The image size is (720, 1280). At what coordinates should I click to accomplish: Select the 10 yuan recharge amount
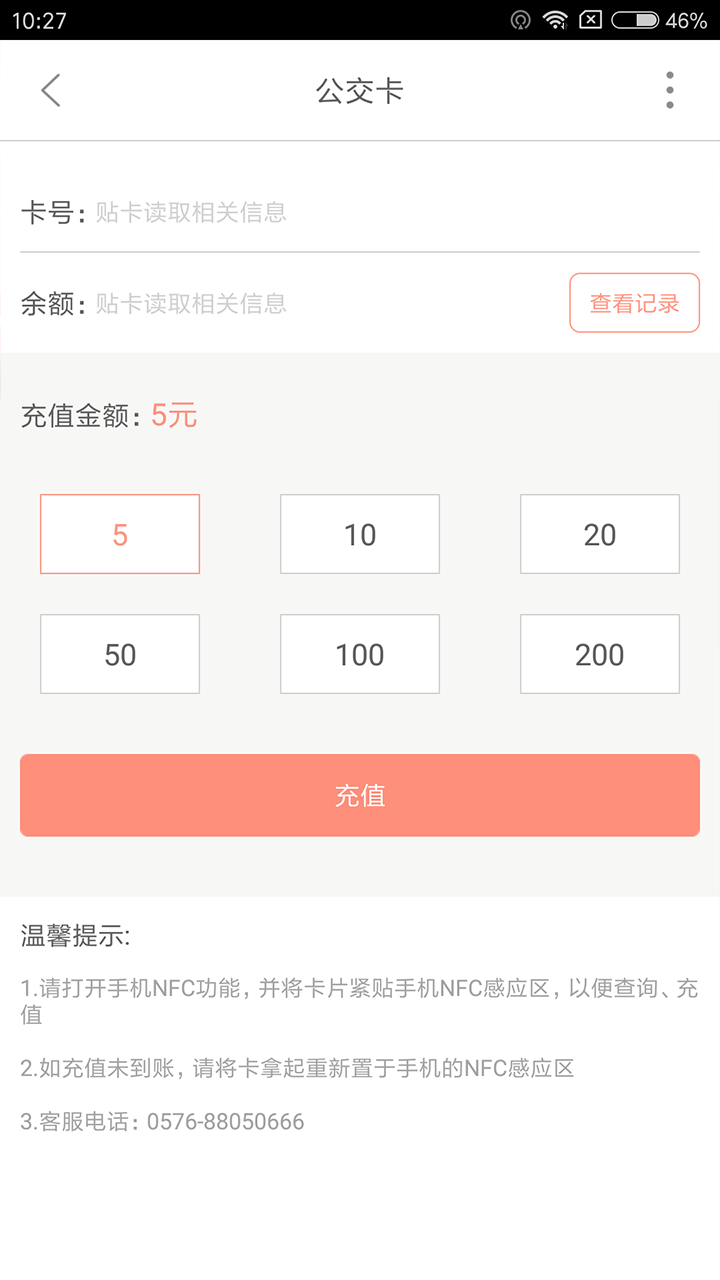click(360, 533)
